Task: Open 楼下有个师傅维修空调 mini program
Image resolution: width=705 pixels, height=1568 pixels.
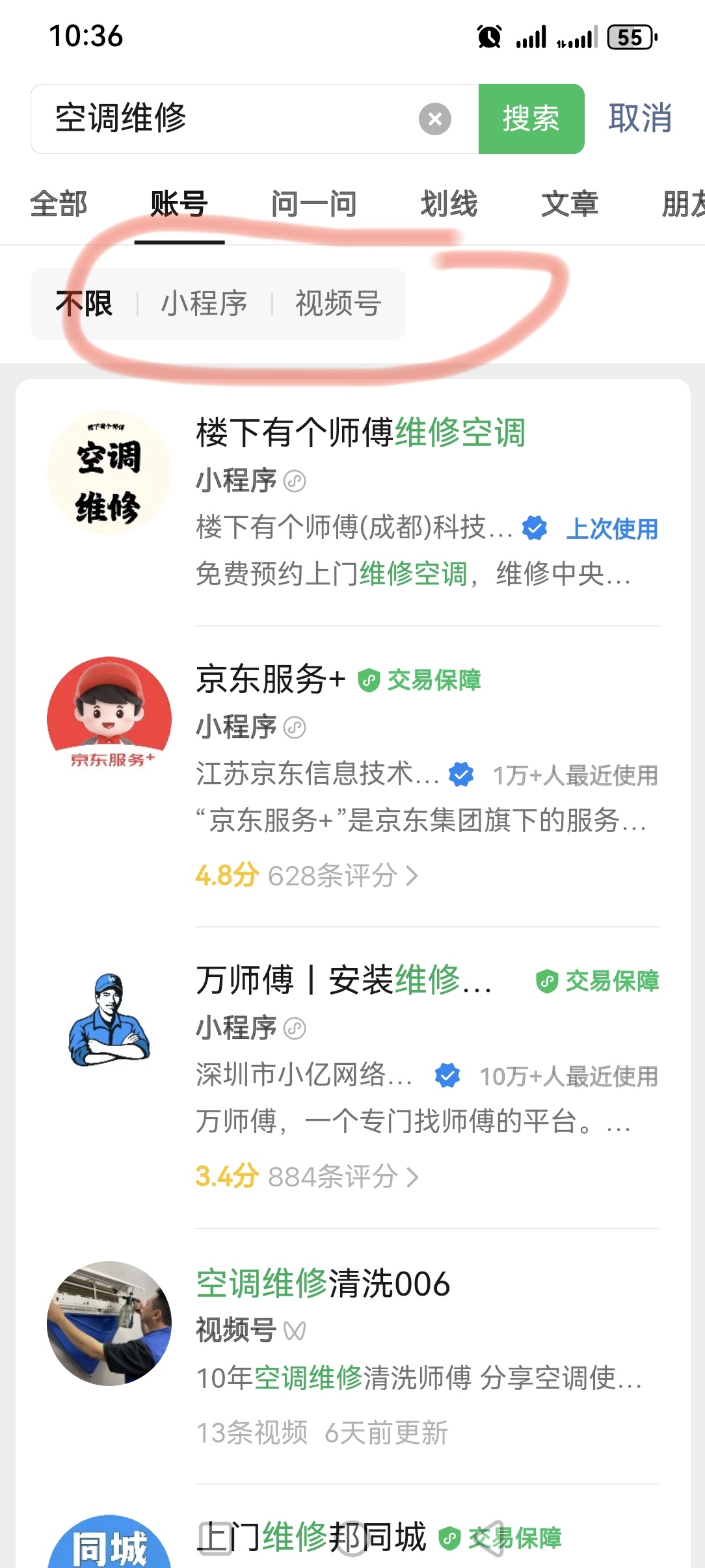Action: tap(361, 433)
